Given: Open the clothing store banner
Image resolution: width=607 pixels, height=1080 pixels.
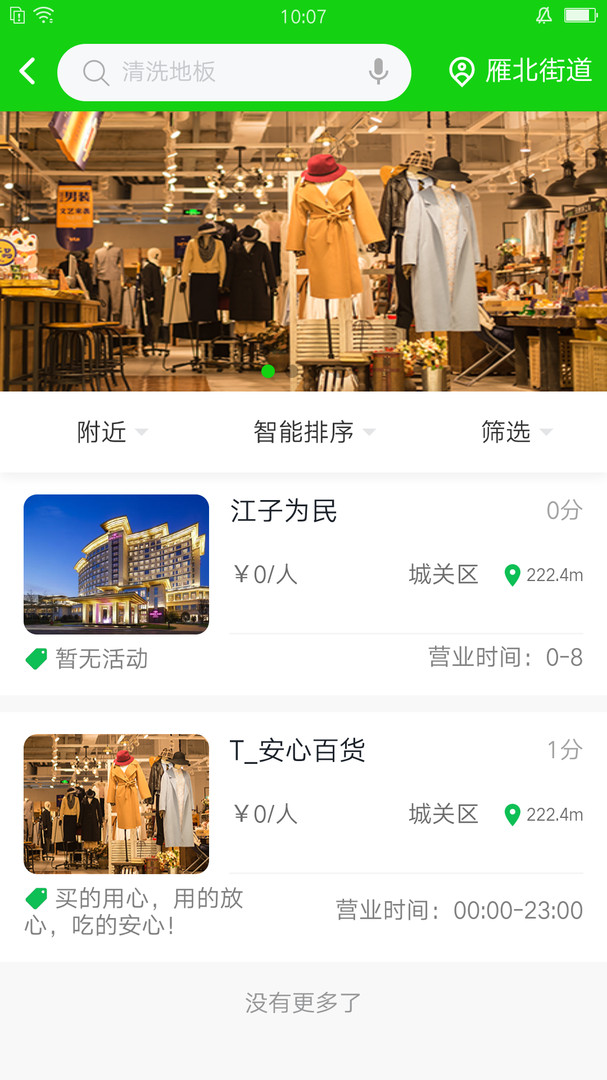Looking at the screenshot, I should [x=303, y=250].
